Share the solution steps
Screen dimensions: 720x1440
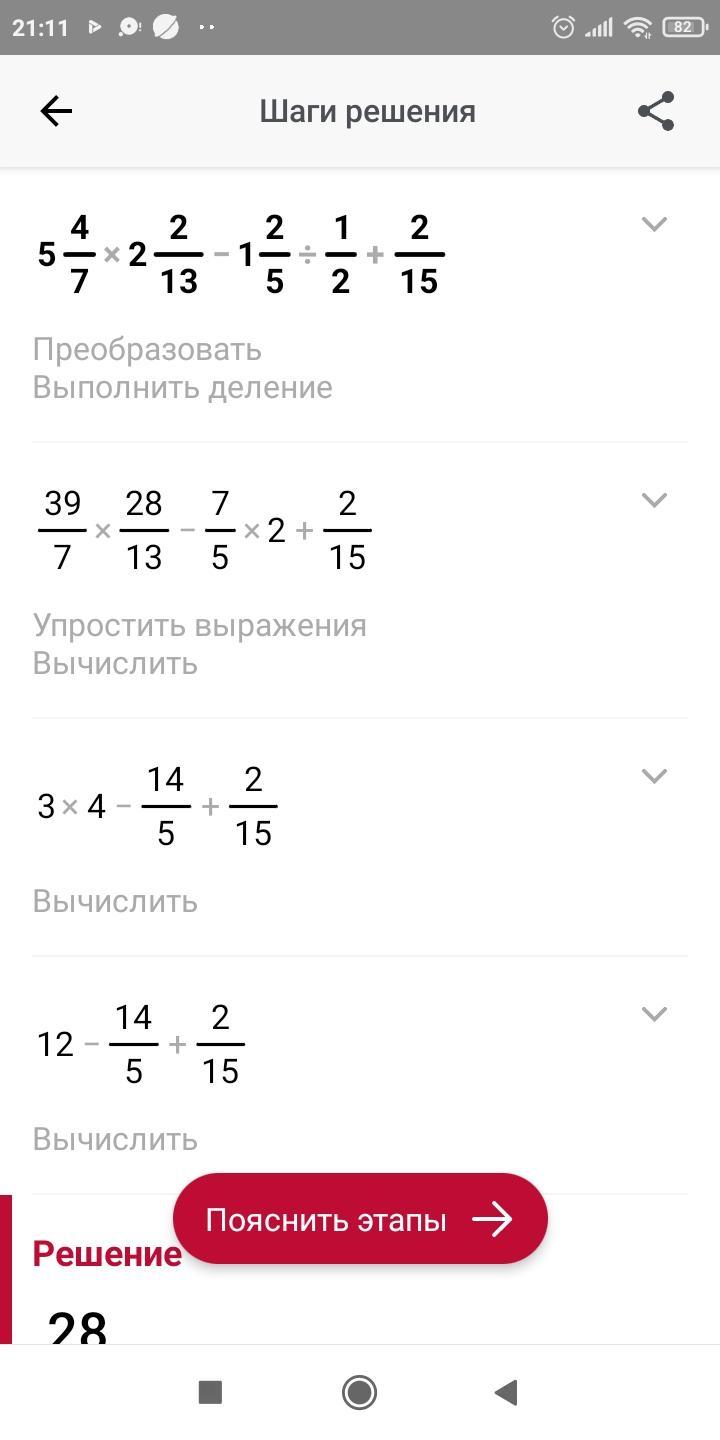tap(656, 111)
